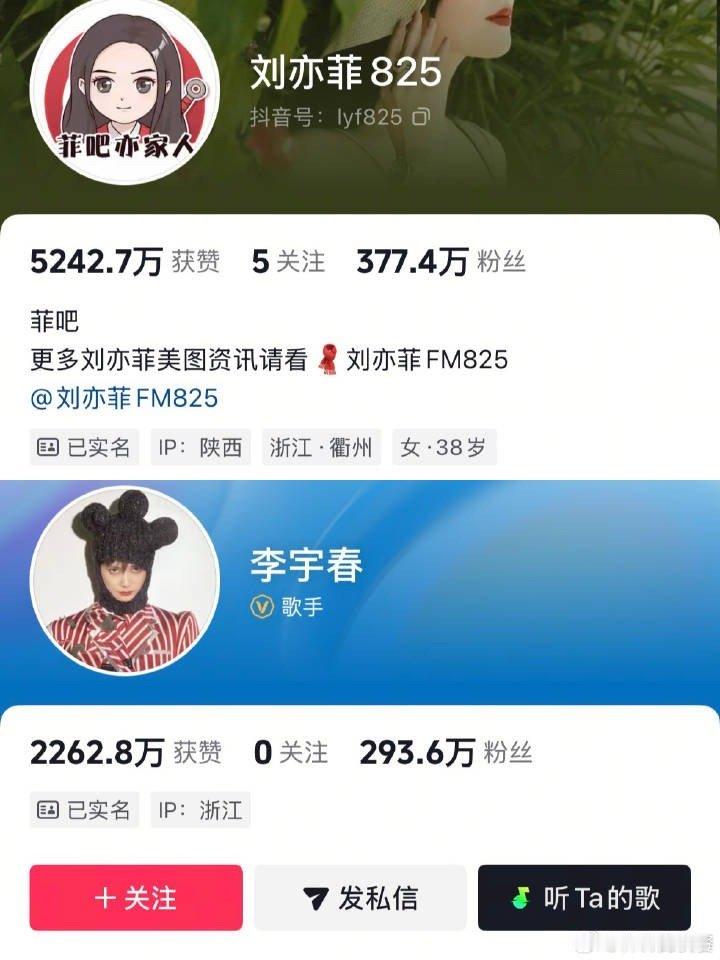Screen dimensions: 720x960
Task: Open the 5 关注 following list
Action: (x=289, y=262)
